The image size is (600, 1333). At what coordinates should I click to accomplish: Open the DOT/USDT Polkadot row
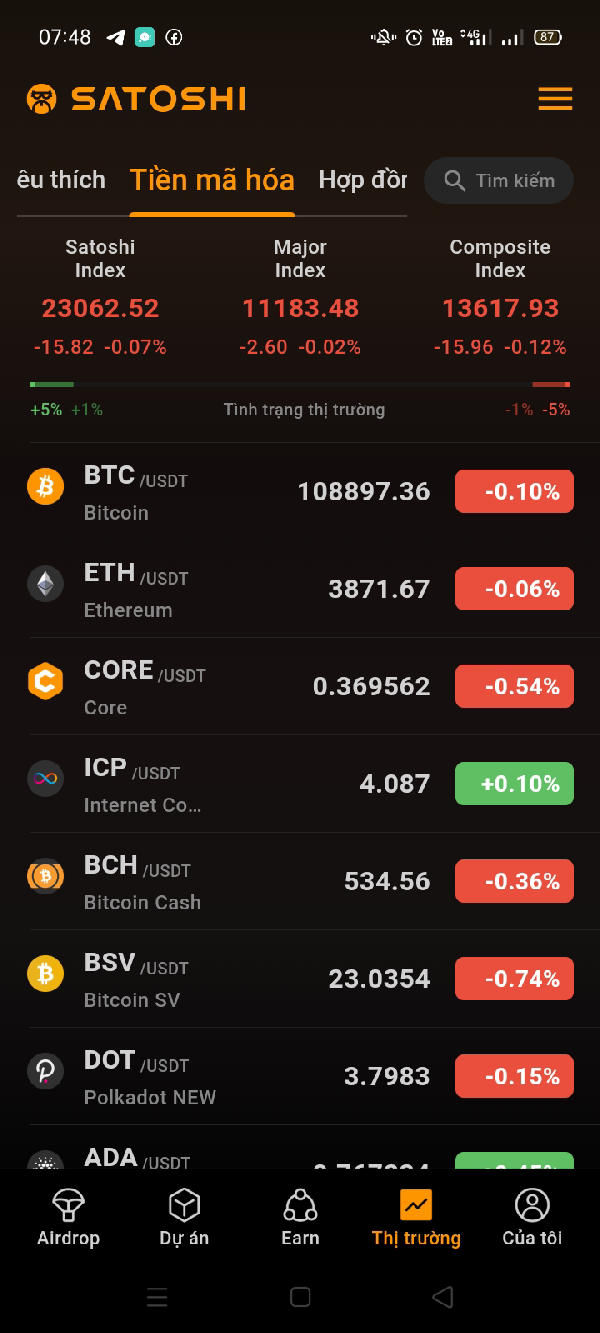[300, 1076]
